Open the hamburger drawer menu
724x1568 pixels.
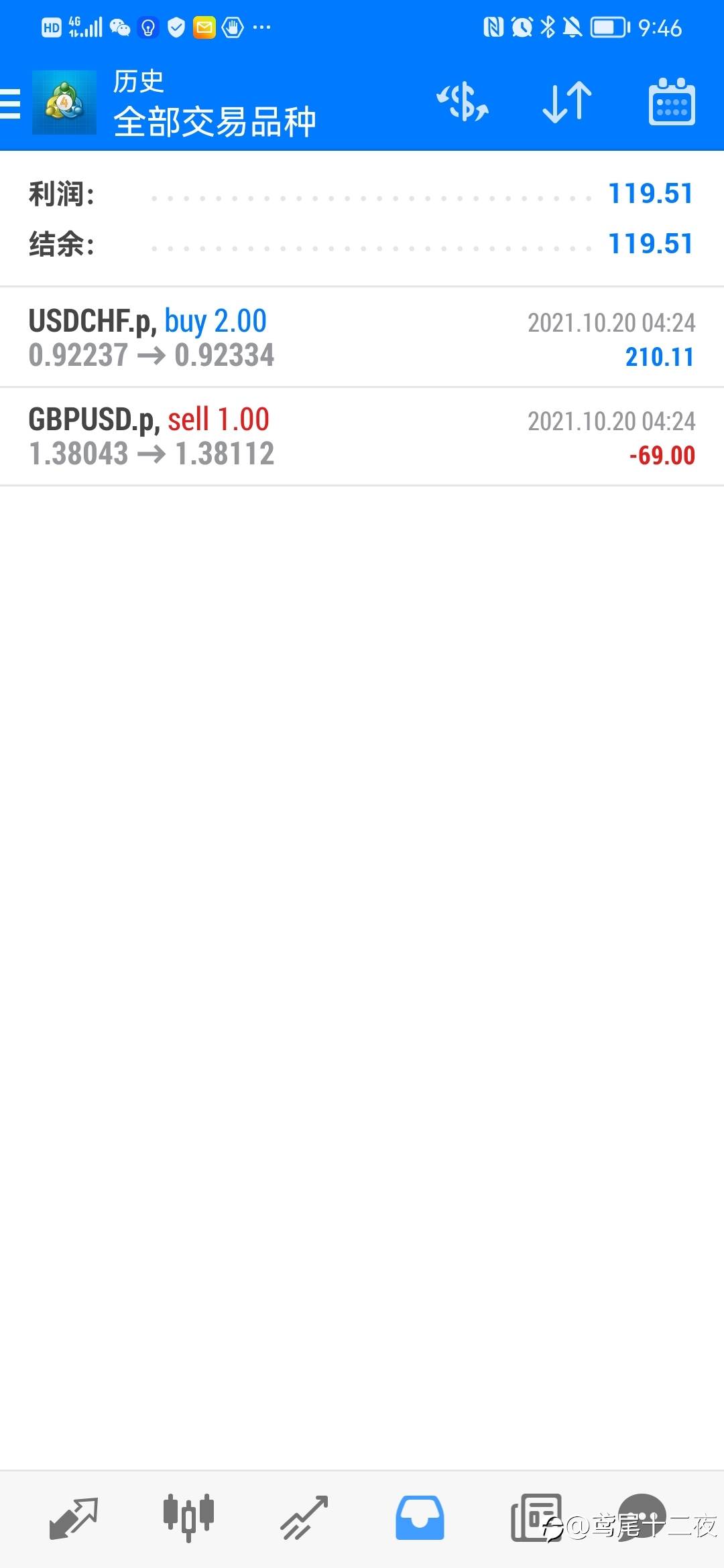(10, 104)
